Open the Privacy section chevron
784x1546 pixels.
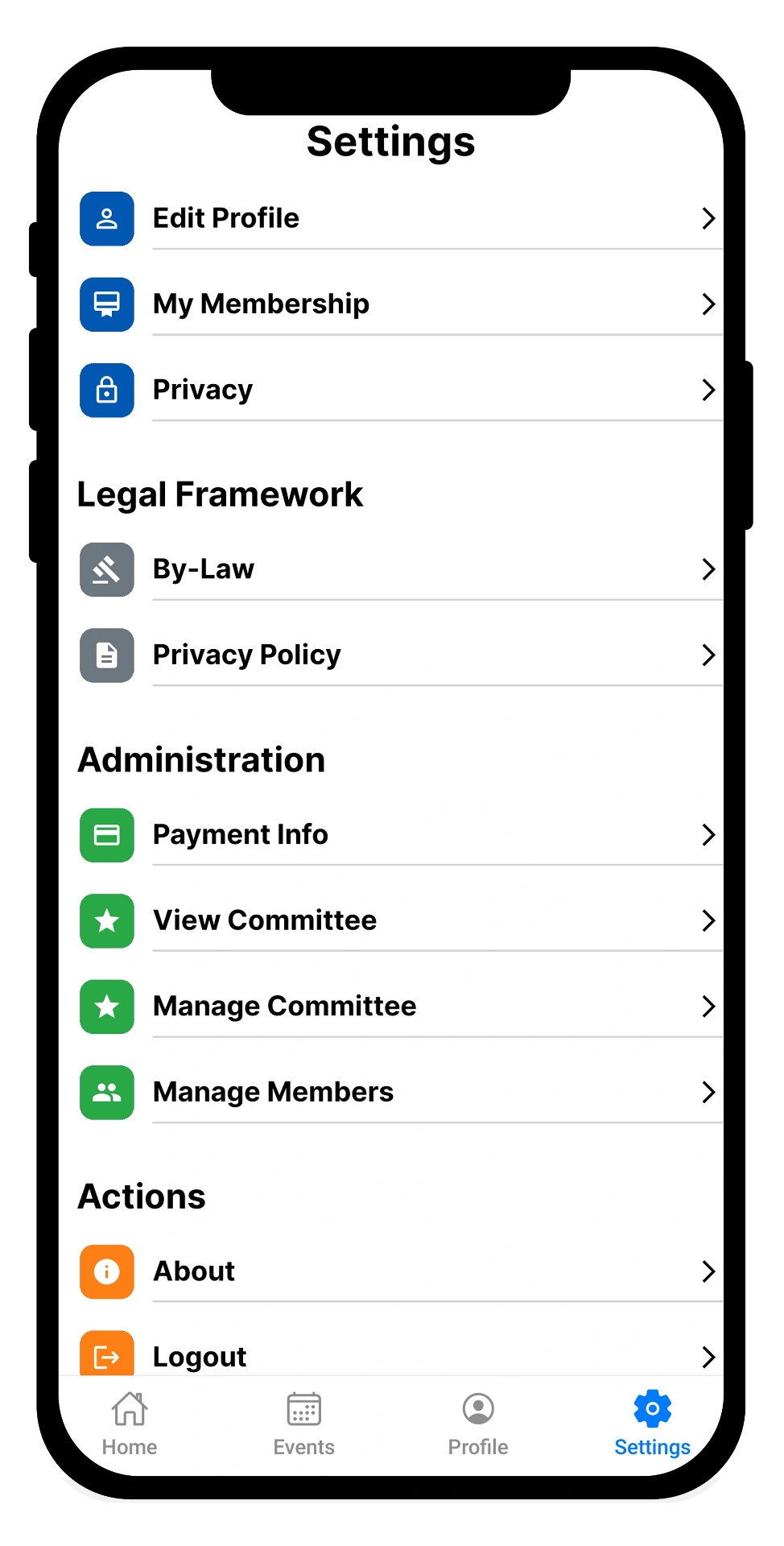coord(708,390)
